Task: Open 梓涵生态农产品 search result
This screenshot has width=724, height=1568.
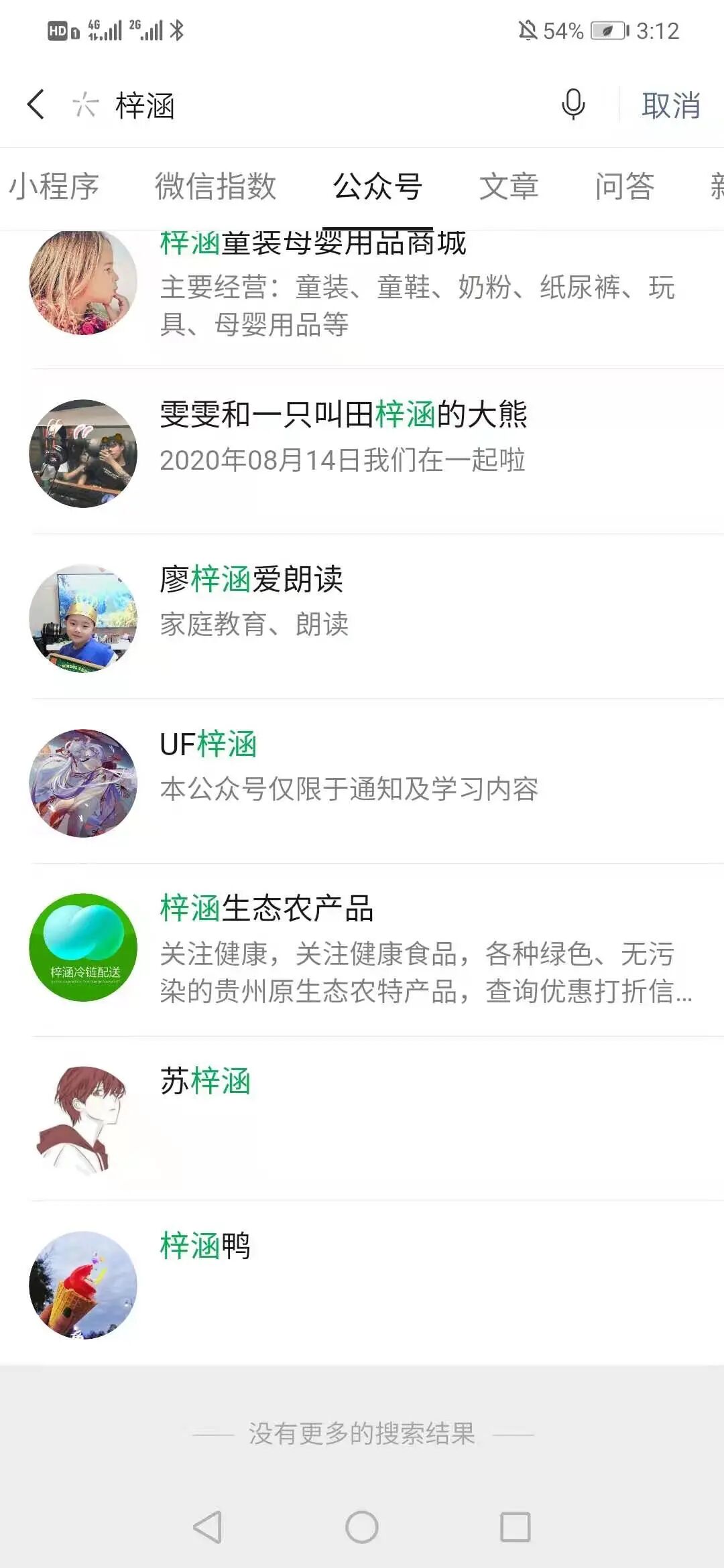Action: pos(375,948)
